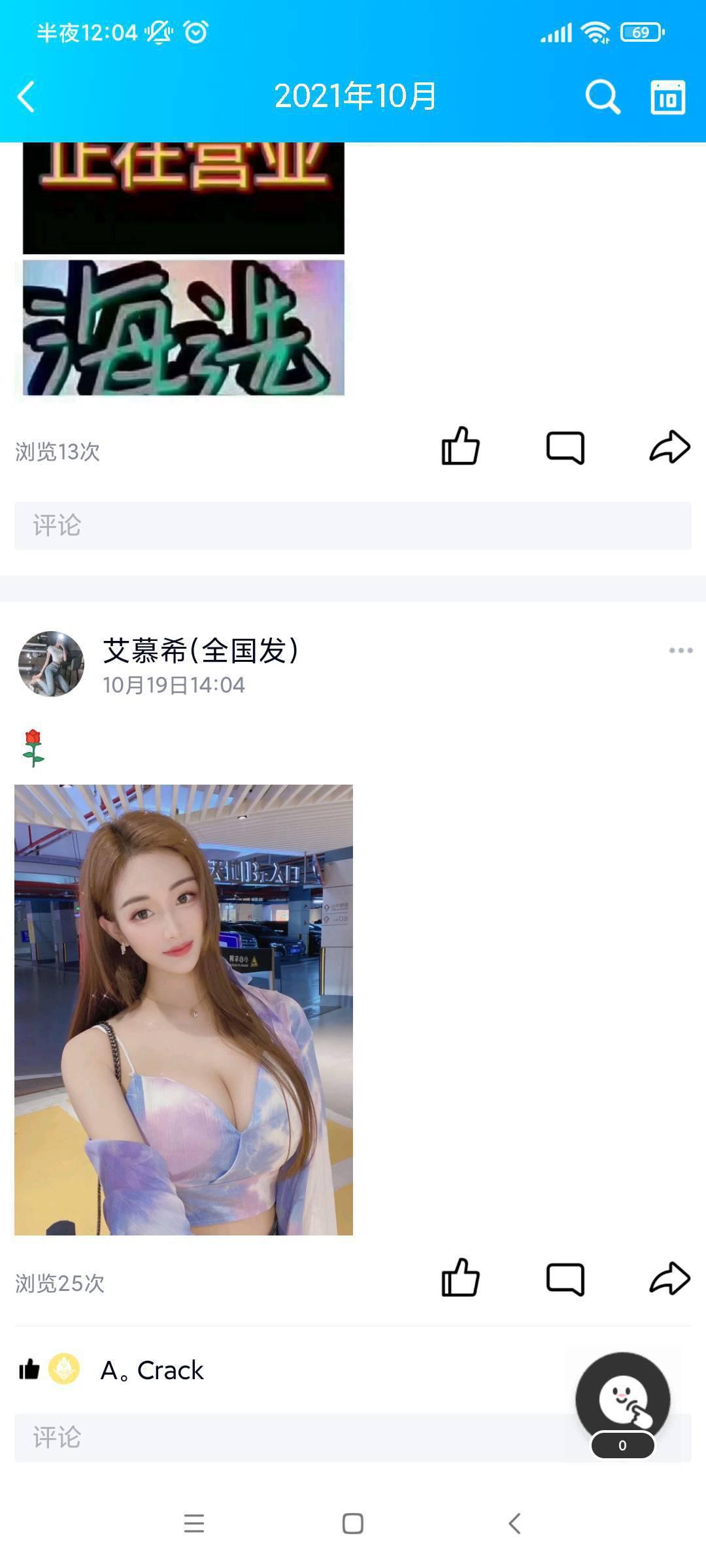Open the three-dot options on 艾慕希's post
Image resolution: width=706 pixels, height=1568 pixels.
pyautogui.click(x=680, y=650)
